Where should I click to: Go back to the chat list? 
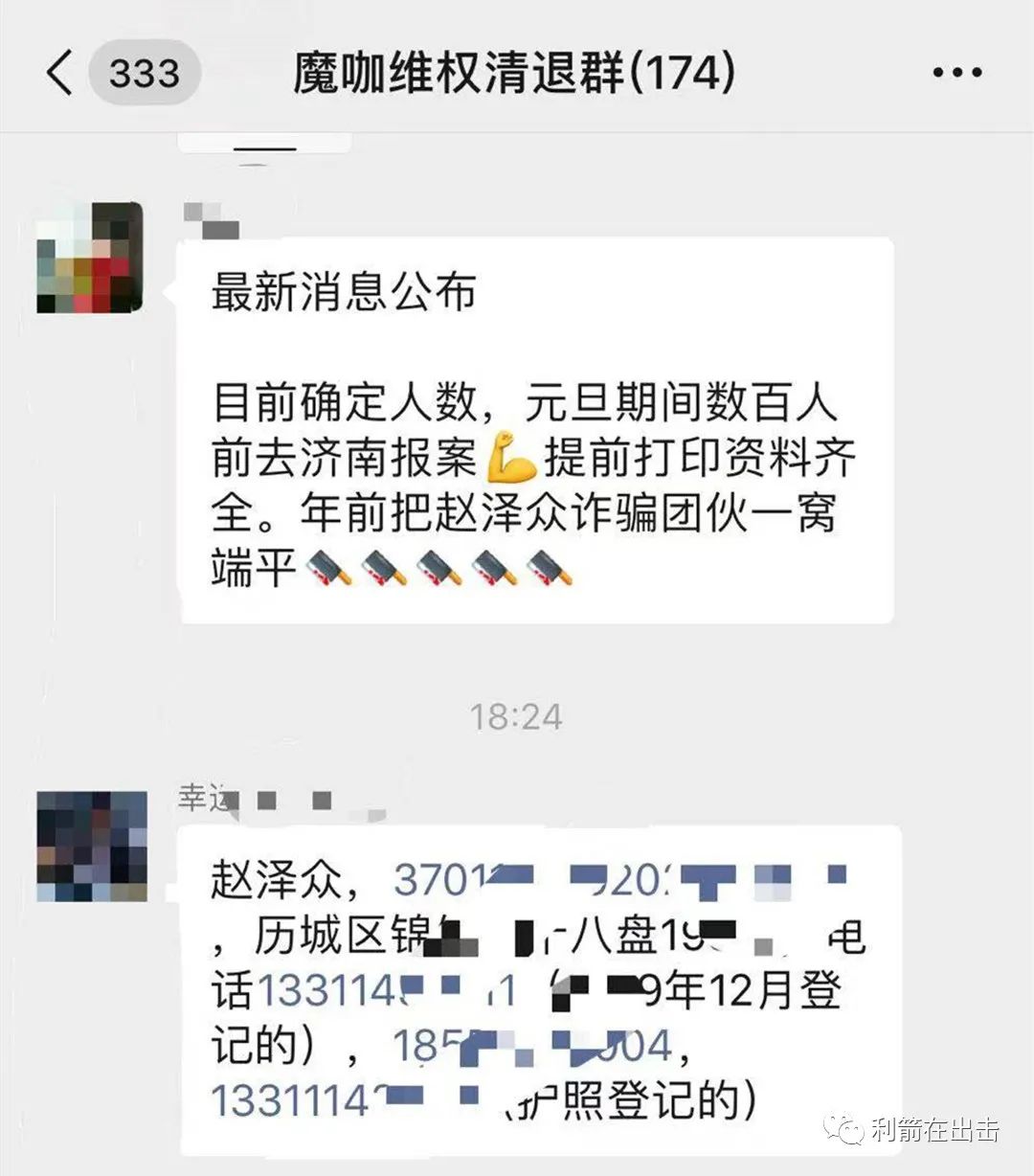(x=59, y=73)
